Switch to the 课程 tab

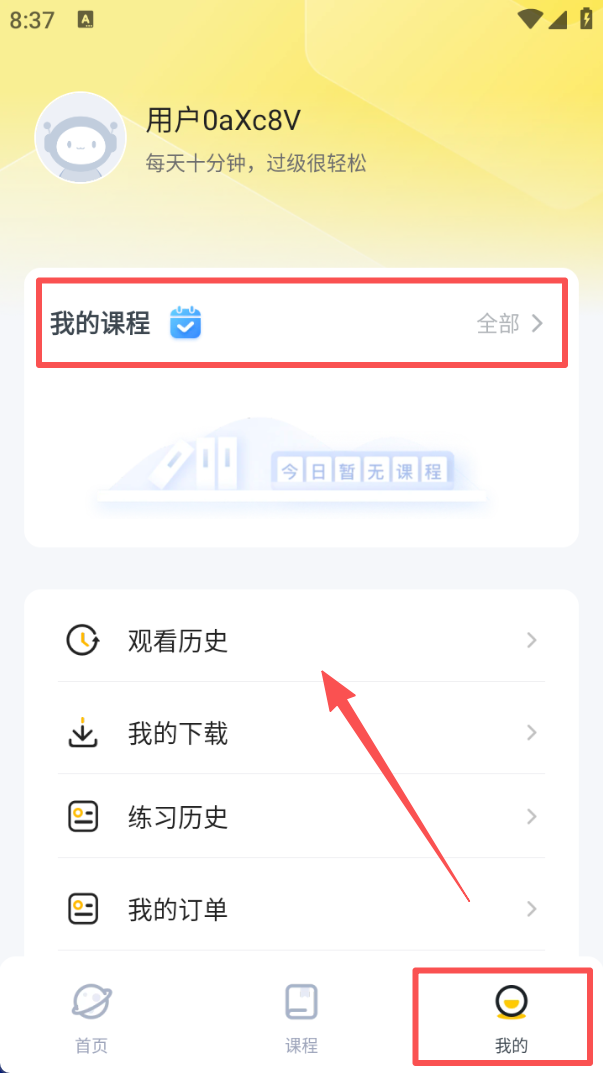pos(301,1017)
